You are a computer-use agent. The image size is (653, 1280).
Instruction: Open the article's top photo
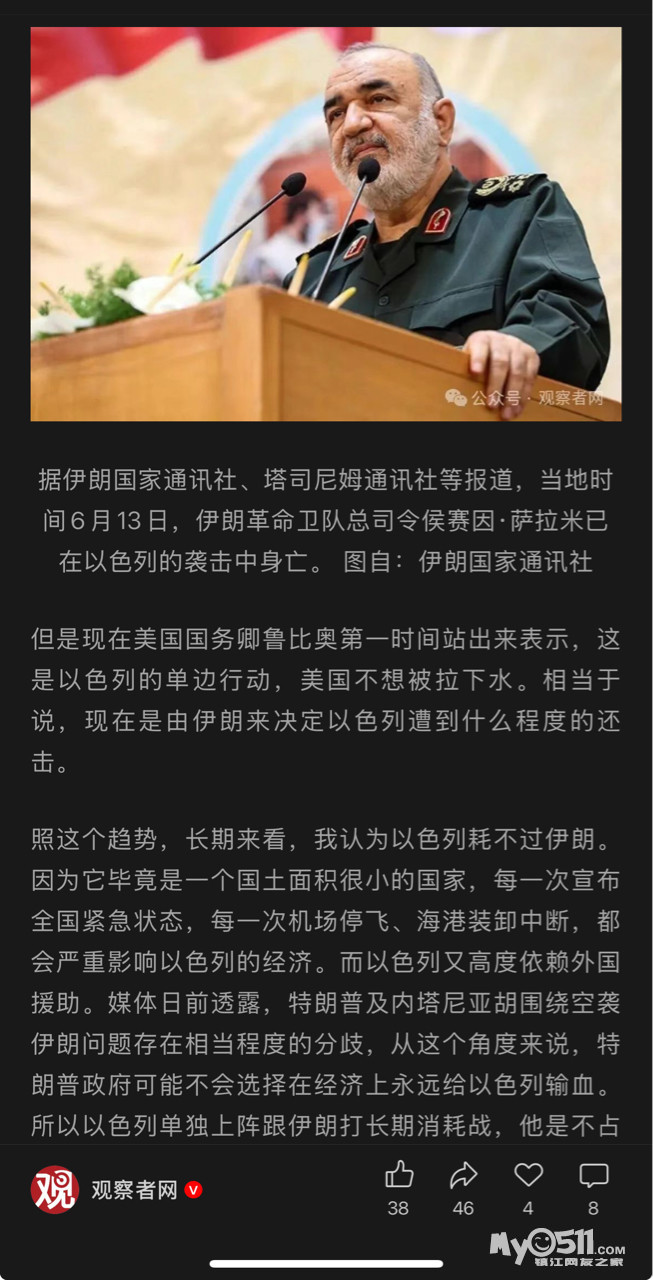[x=326, y=224]
